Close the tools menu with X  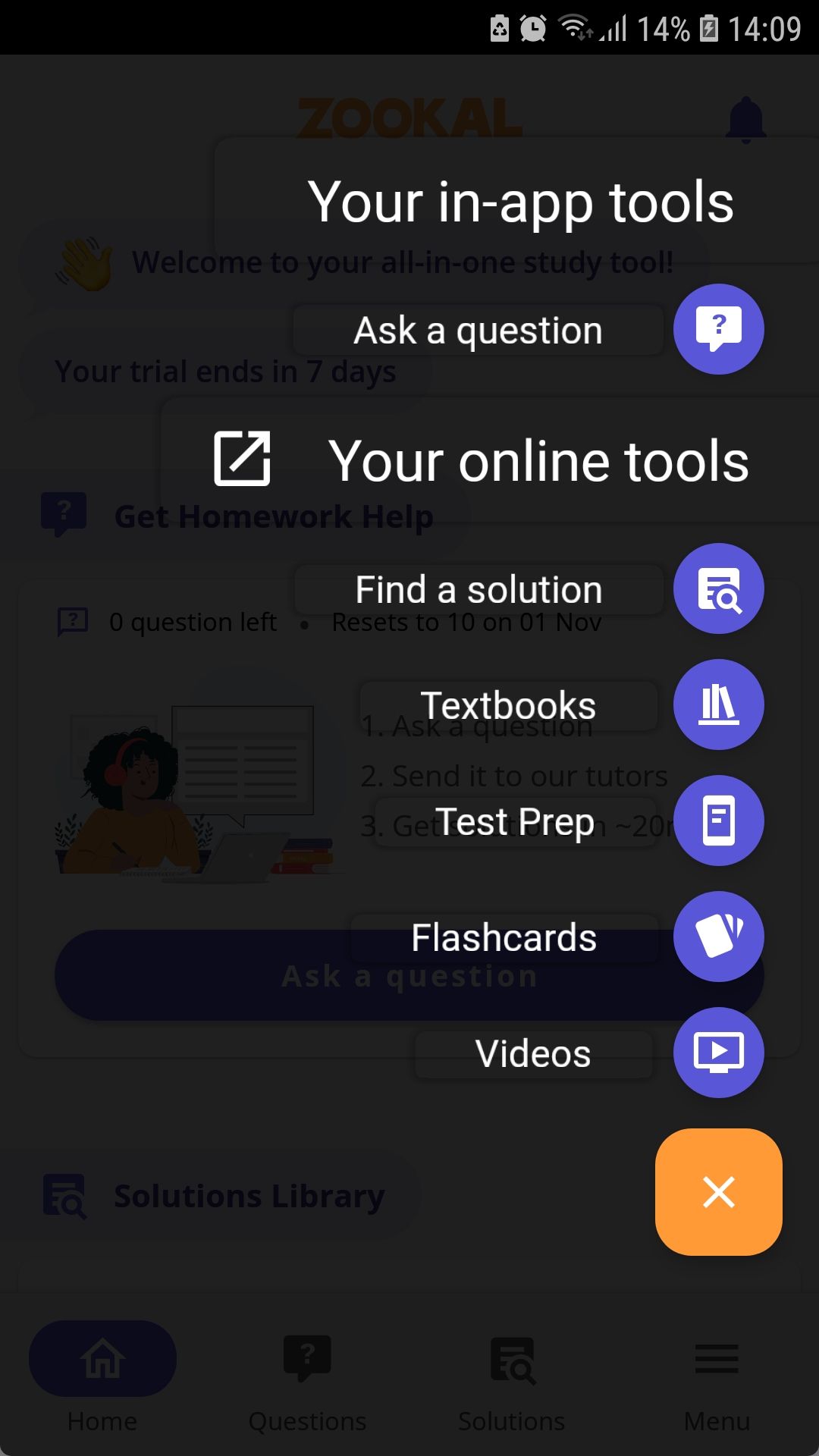718,1191
